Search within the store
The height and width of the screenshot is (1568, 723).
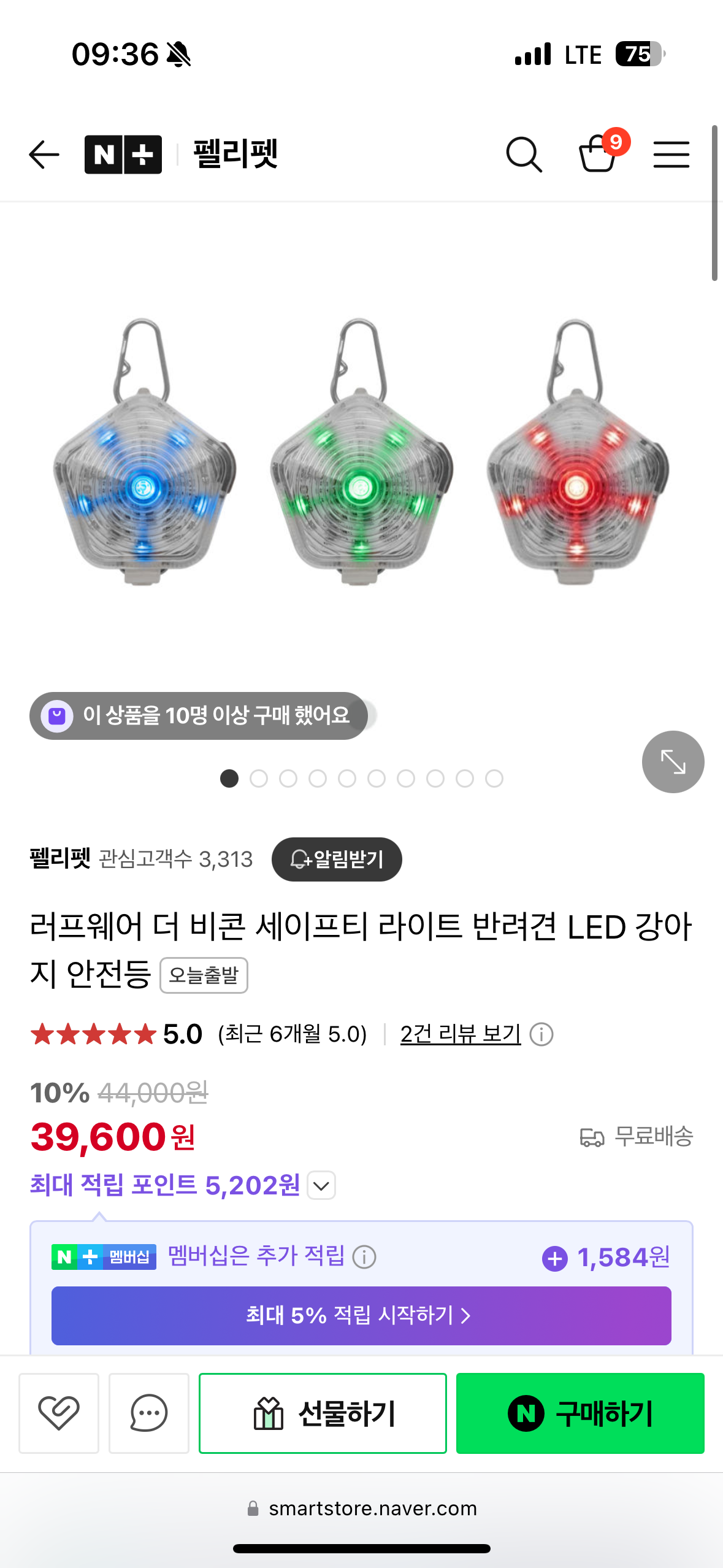coord(524,154)
